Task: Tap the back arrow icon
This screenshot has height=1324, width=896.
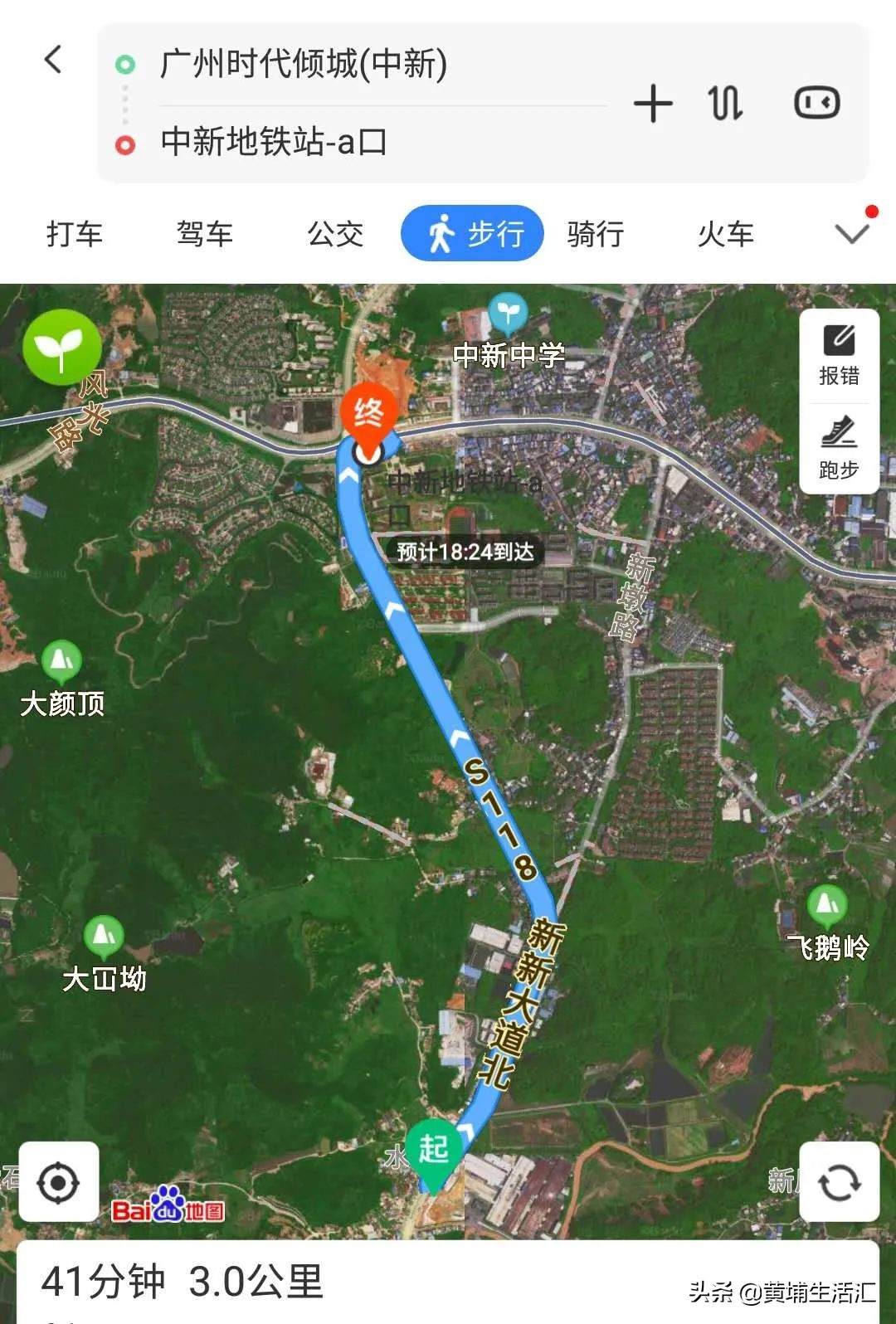Action: pos(53,61)
